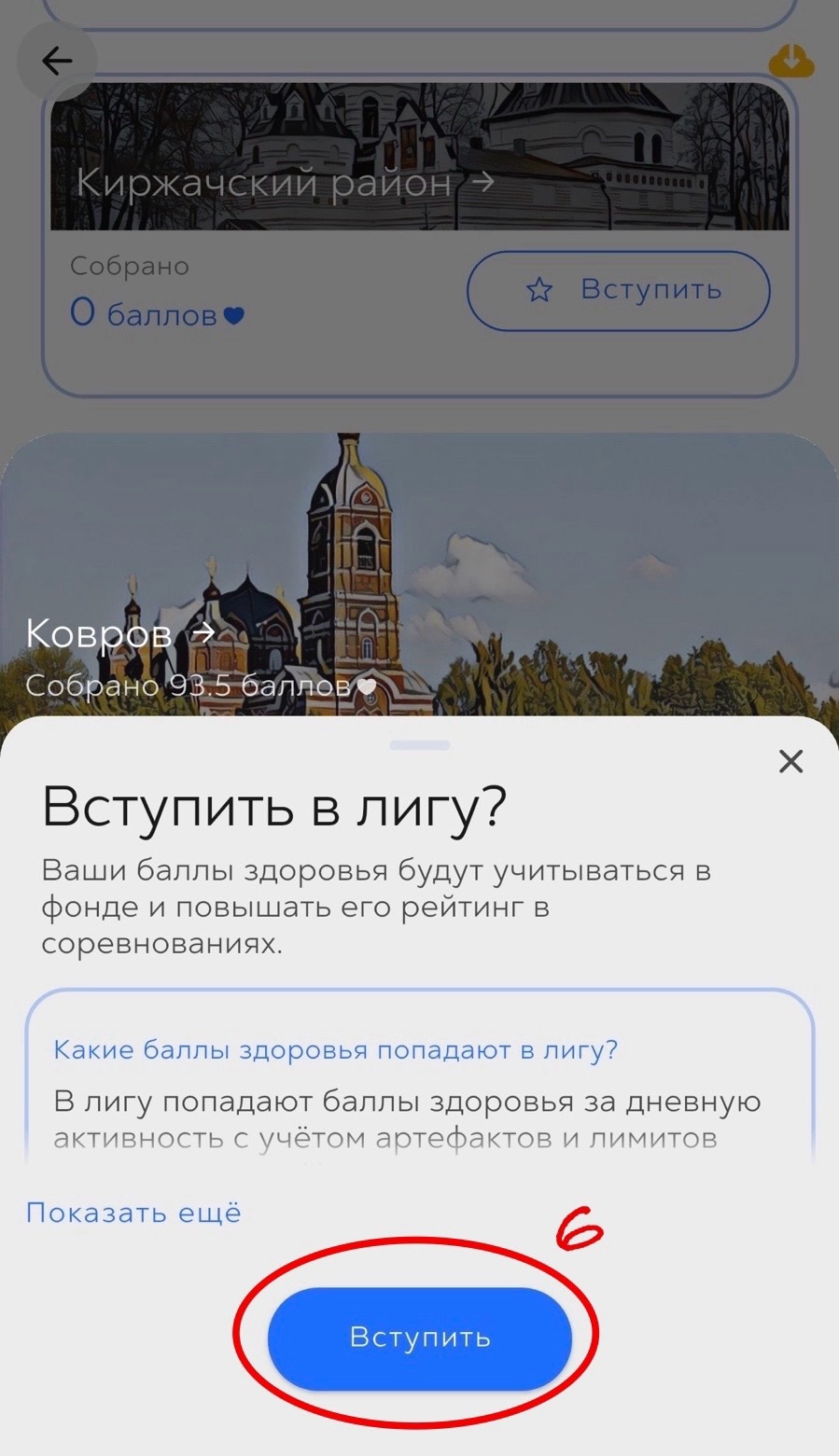Tap the yellow cloud download icon
This screenshot has width=839, height=1456.
coord(790,62)
